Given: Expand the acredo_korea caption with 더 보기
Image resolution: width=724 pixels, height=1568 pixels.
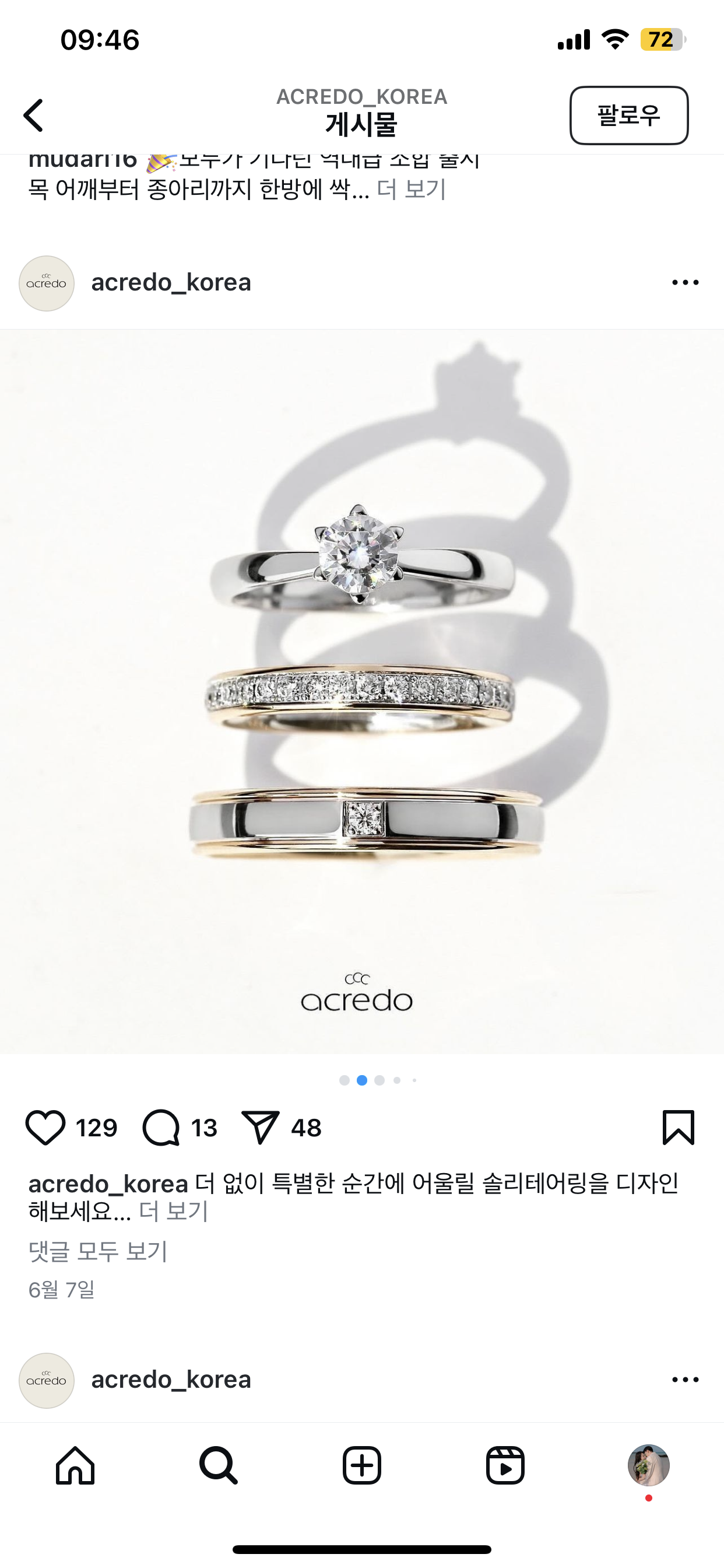Looking at the screenshot, I should point(174,1212).
